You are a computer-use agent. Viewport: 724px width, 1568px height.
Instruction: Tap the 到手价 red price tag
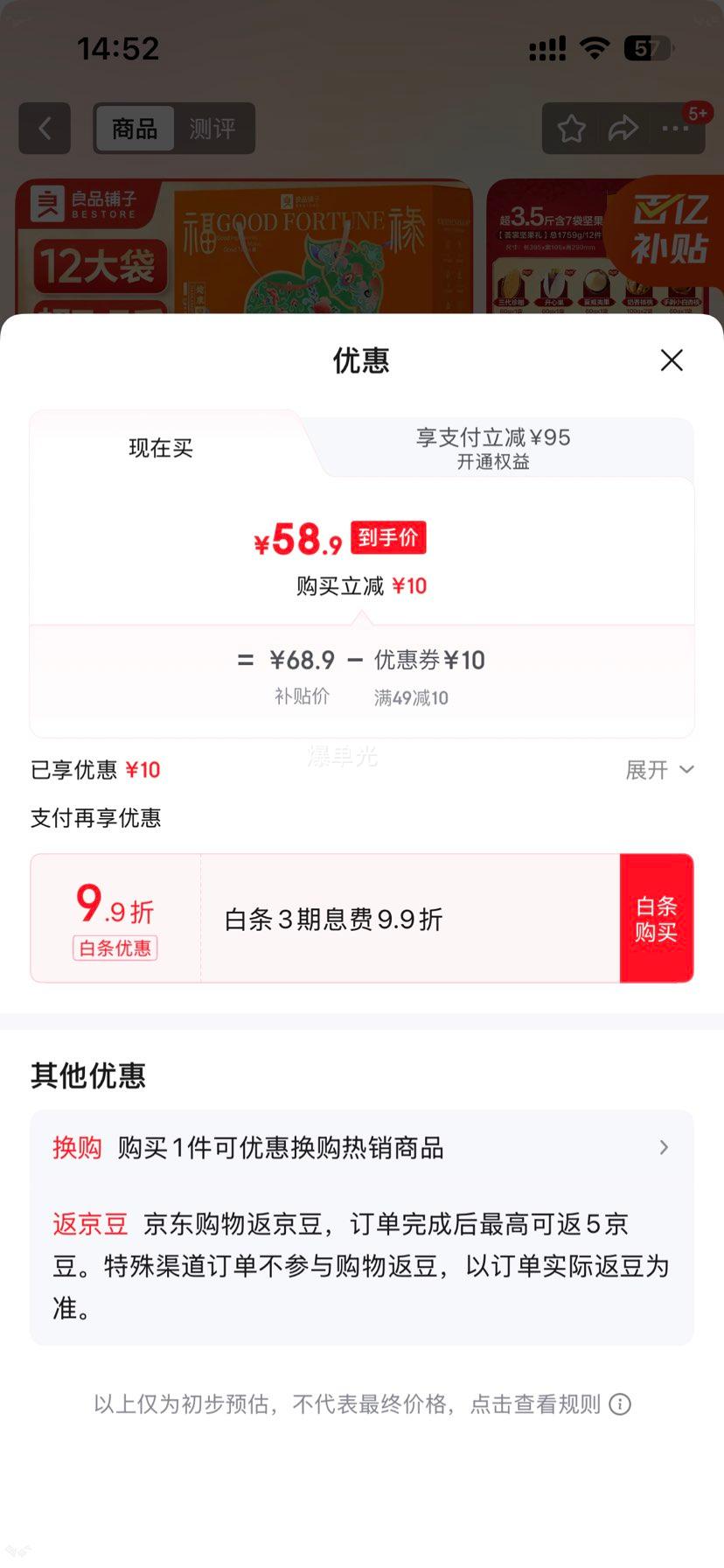pyautogui.click(x=387, y=536)
